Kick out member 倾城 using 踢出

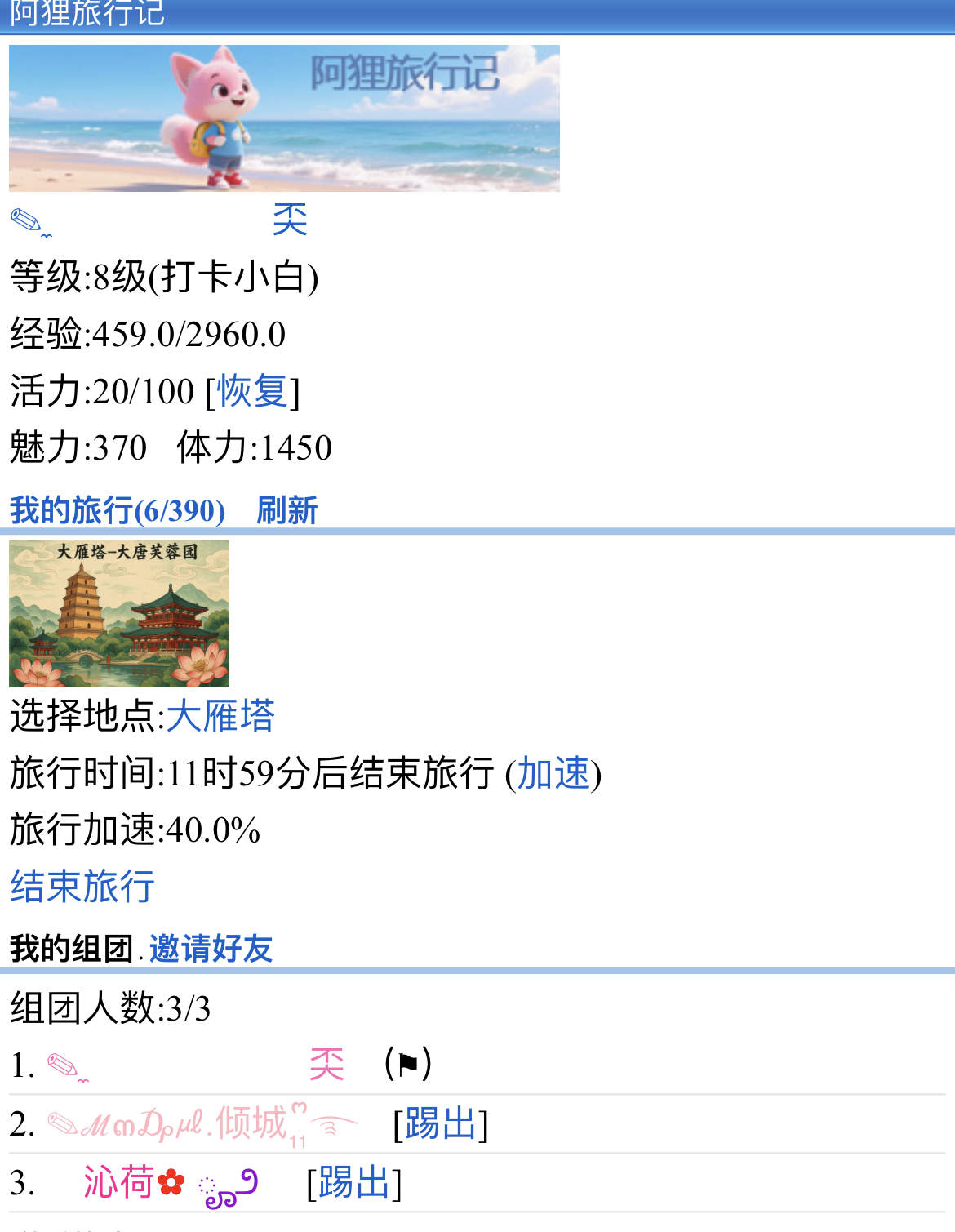(x=440, y=1124)
